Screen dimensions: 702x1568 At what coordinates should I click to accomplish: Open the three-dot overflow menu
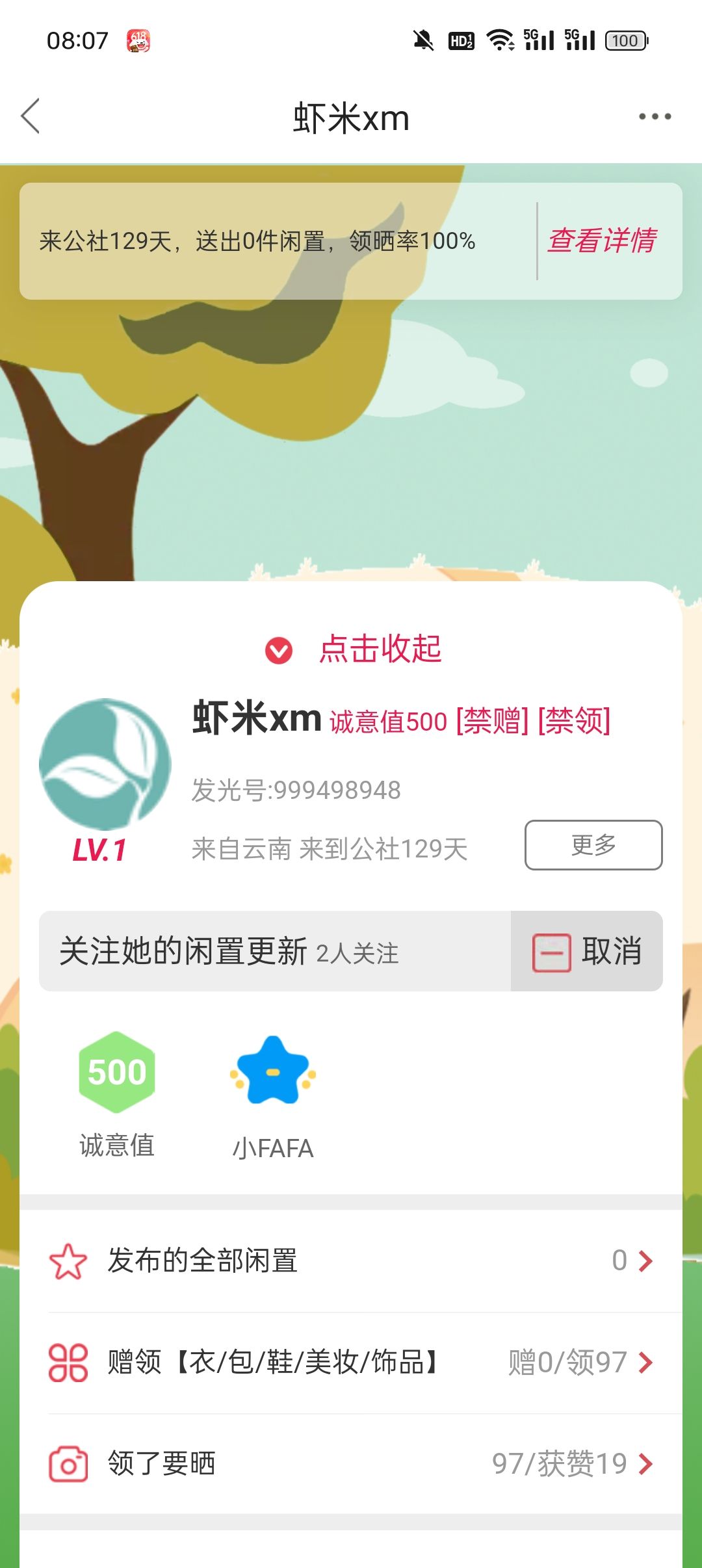655,117
